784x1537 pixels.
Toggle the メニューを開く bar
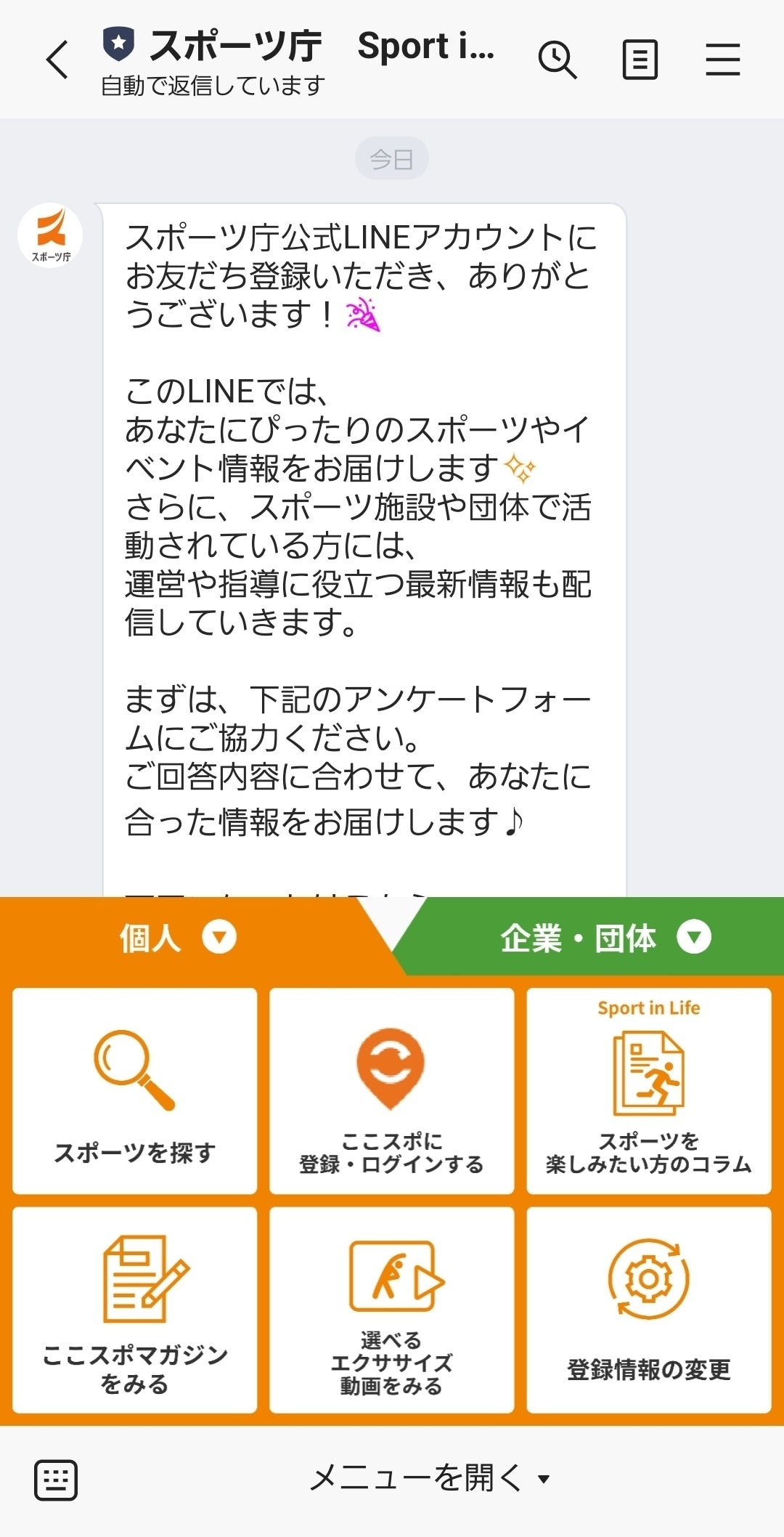[428, 1478]
